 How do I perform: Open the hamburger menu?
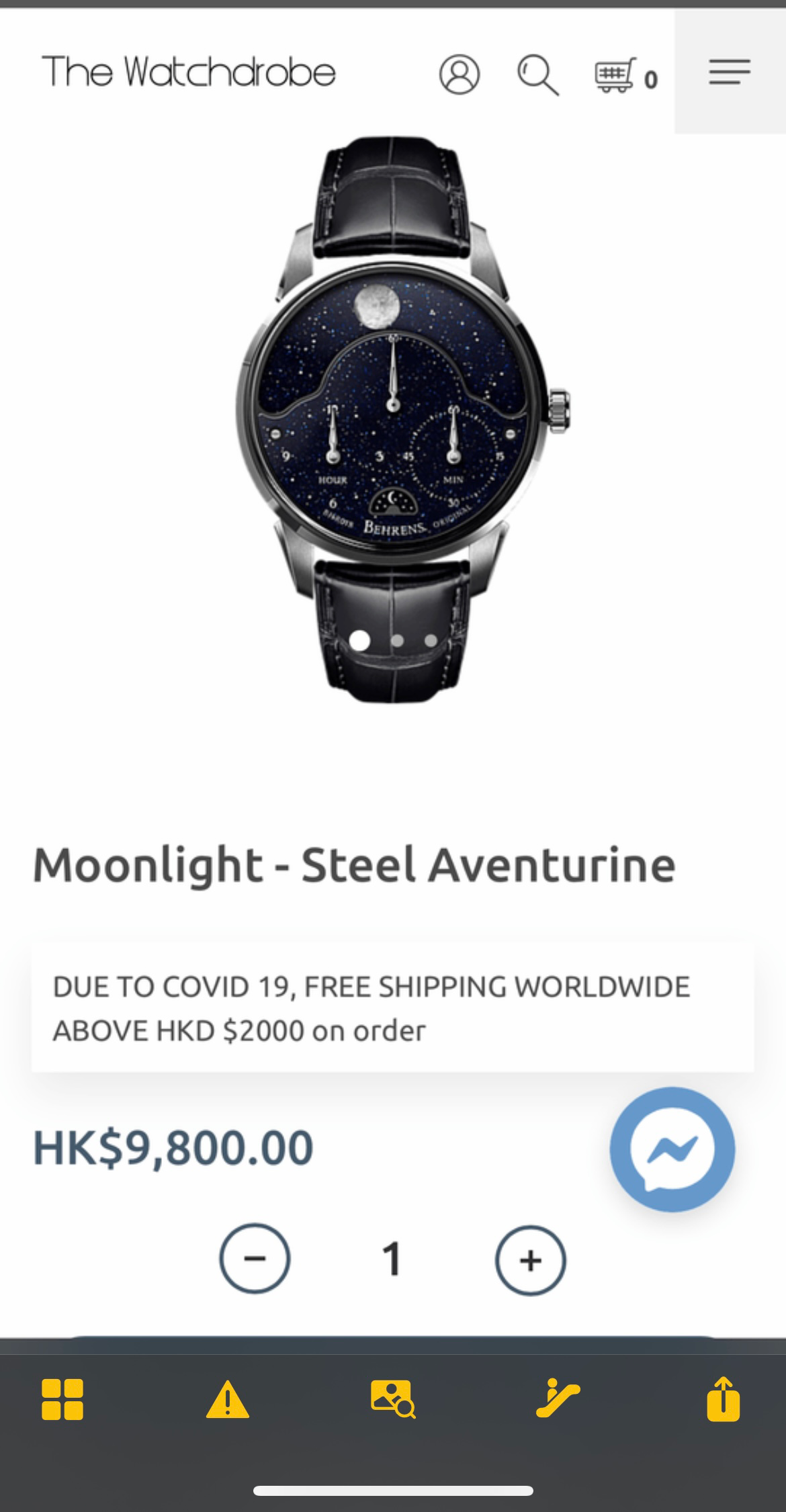pos(730,72)
